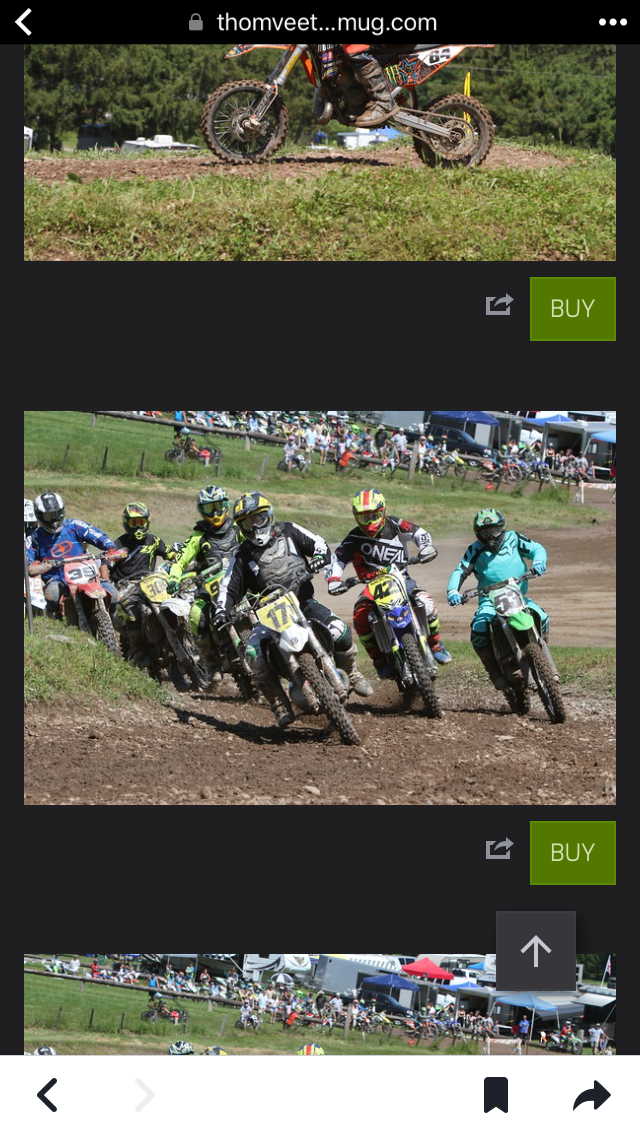The height and width of the screenshot is (1136, 640).
Task: Share the page using the bottom arrow
Action: point(591,1095)
